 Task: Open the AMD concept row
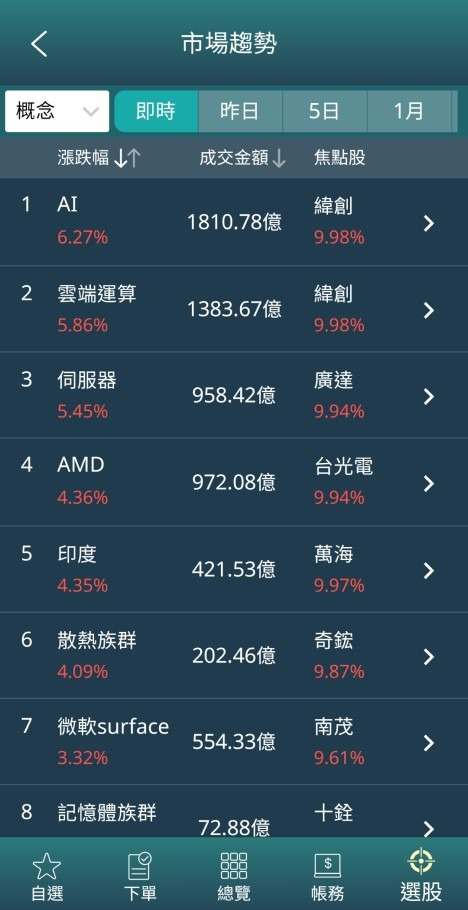[234, 482]
